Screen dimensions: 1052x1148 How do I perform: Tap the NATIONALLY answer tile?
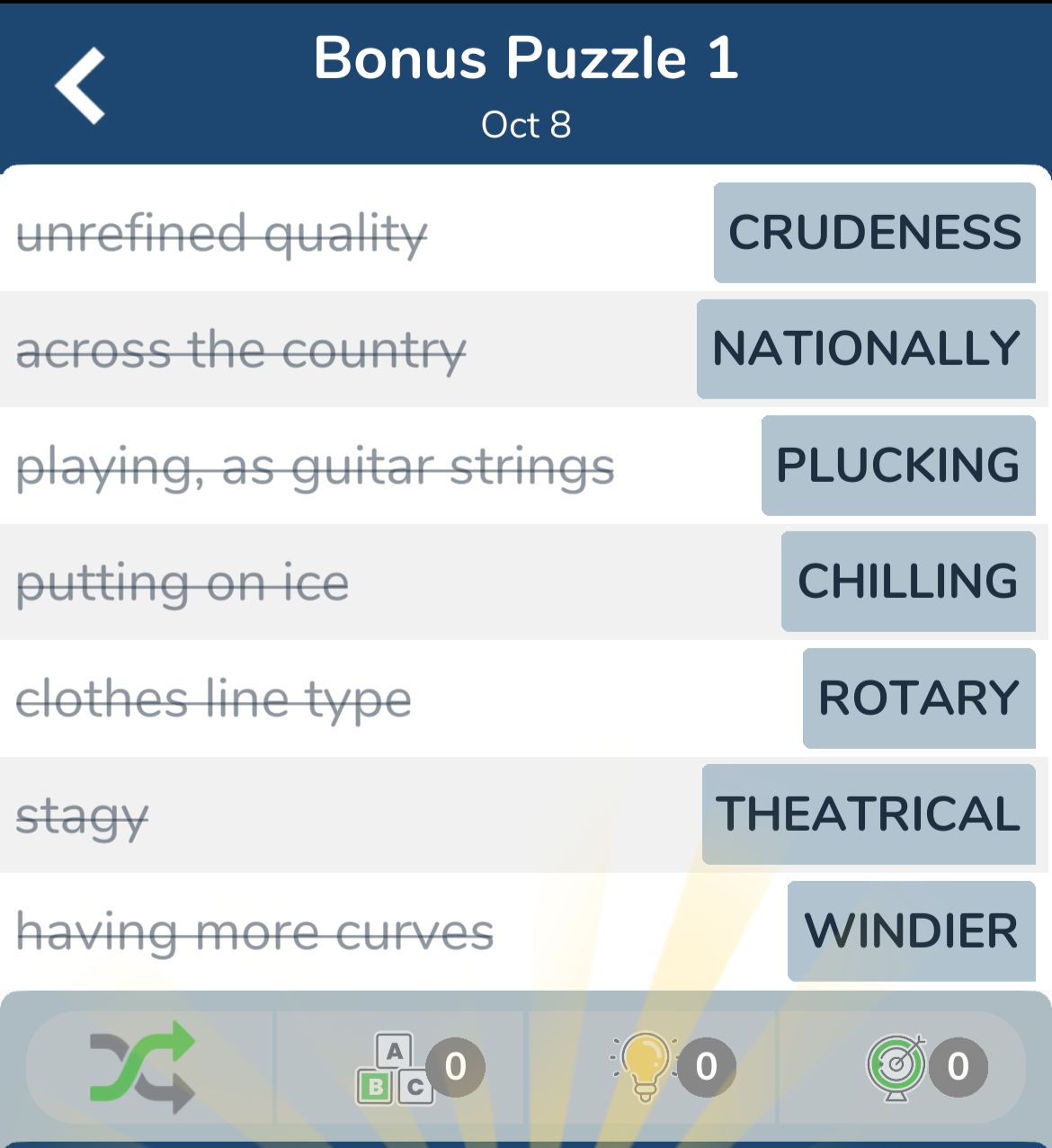pos(864,349)
